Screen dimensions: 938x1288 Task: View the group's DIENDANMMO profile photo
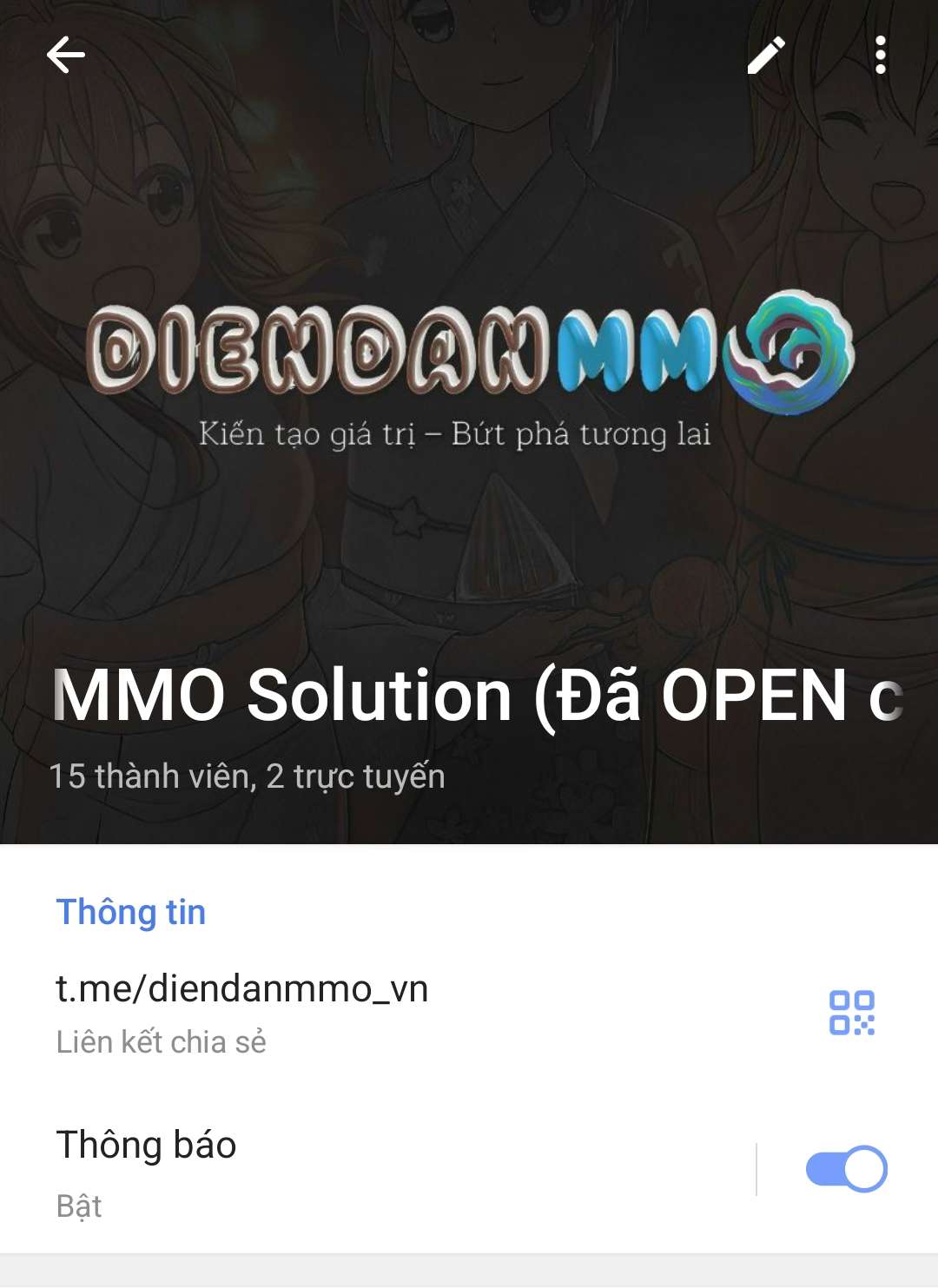469,365
